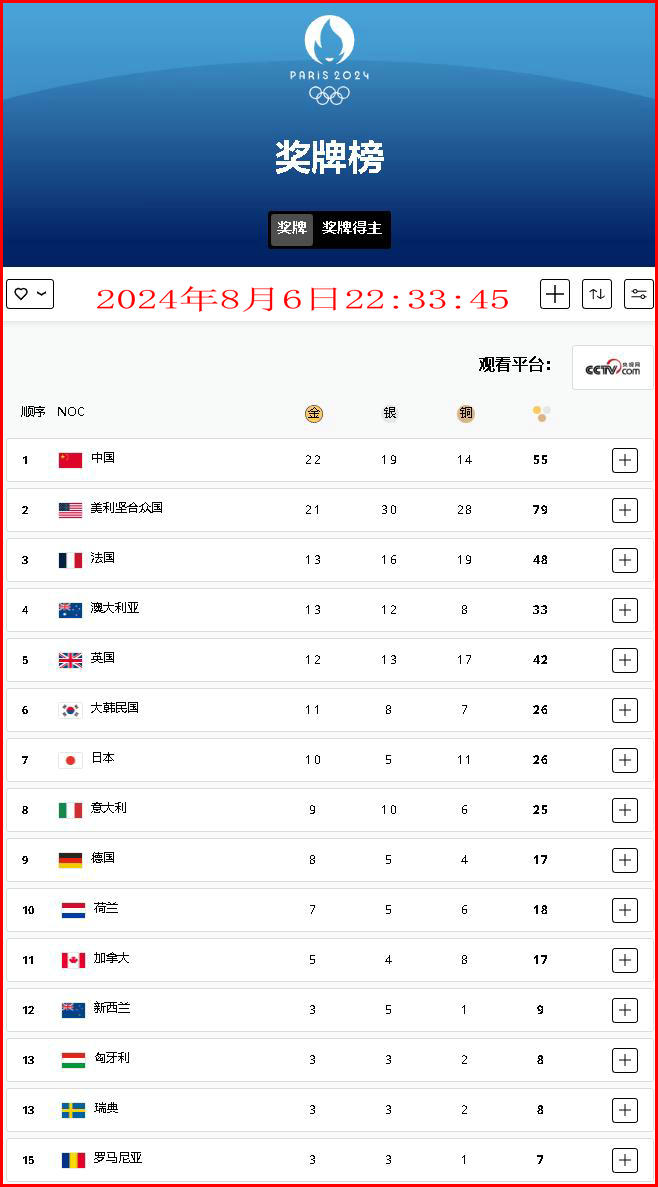Expand the 意大利 row
This screenshot has width=658, height=1187.
click(625, 810)
